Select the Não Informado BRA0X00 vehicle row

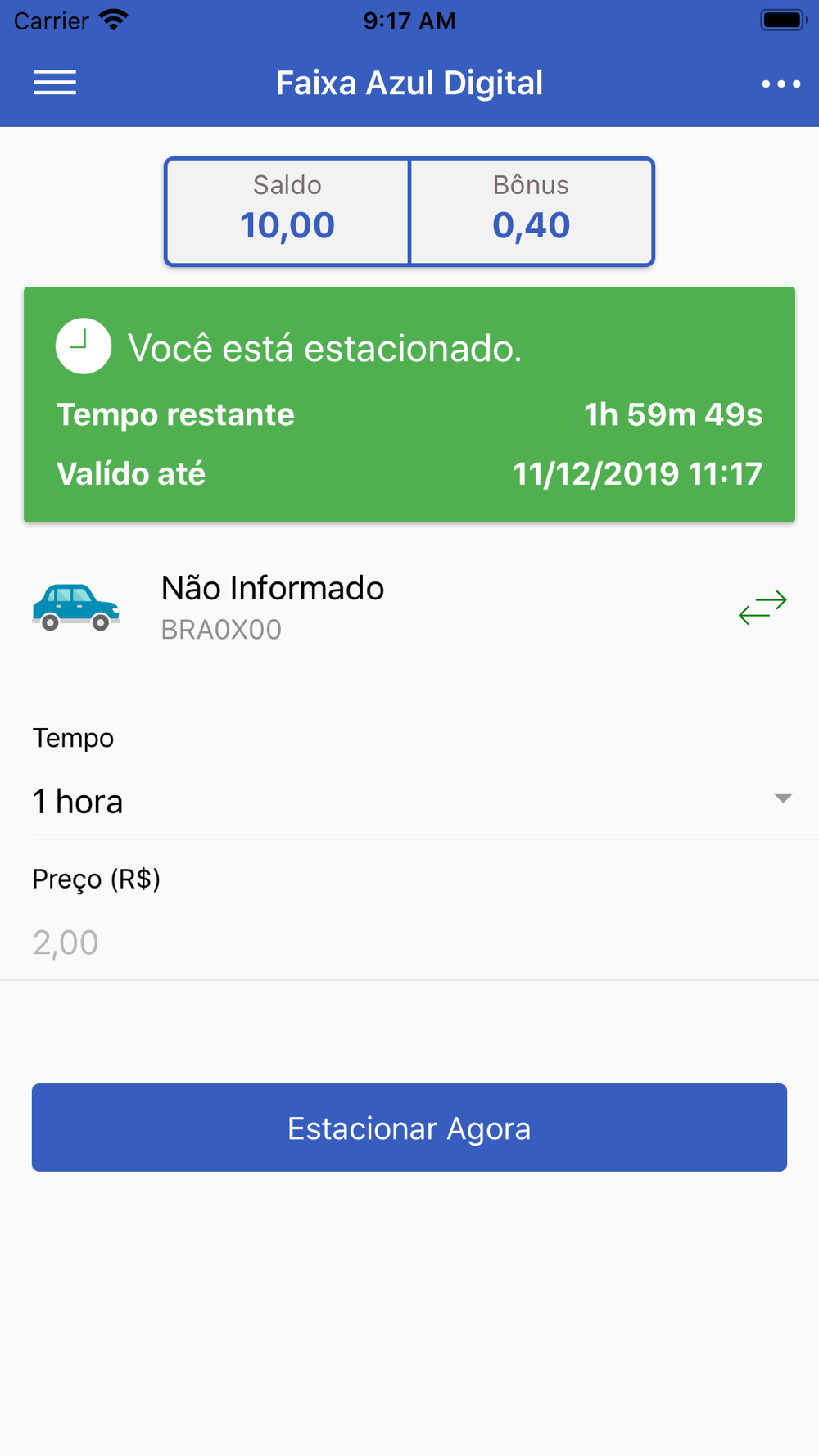409,608
